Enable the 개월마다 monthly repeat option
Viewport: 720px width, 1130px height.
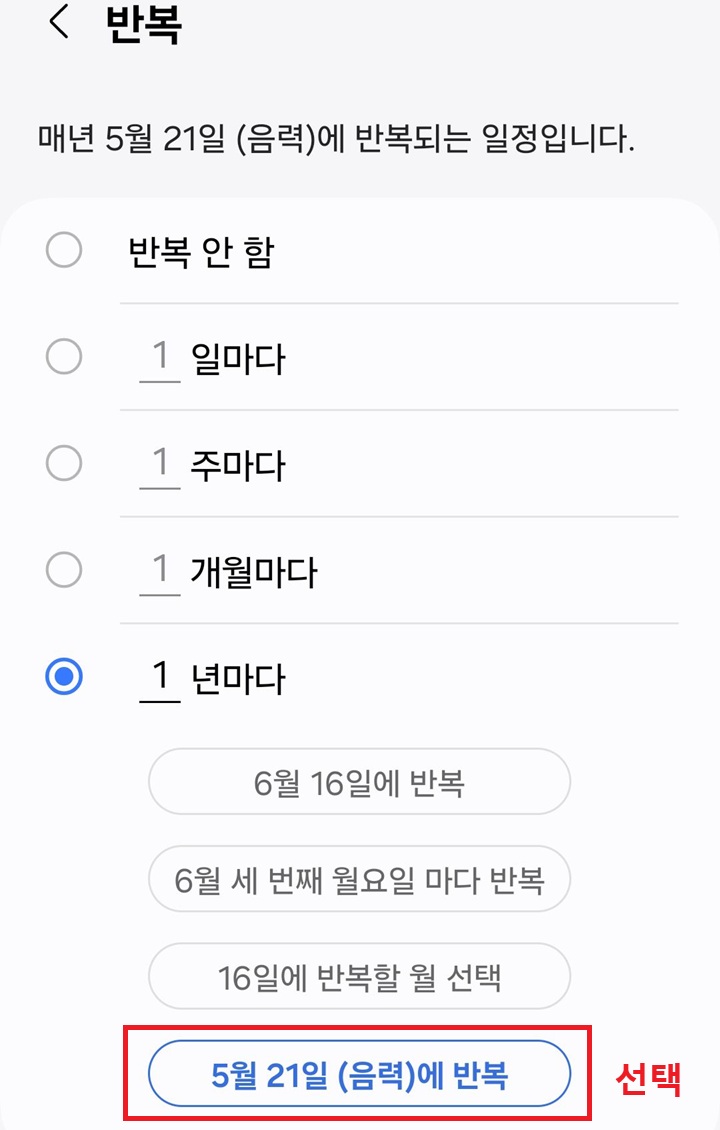[x=63, y=570]
